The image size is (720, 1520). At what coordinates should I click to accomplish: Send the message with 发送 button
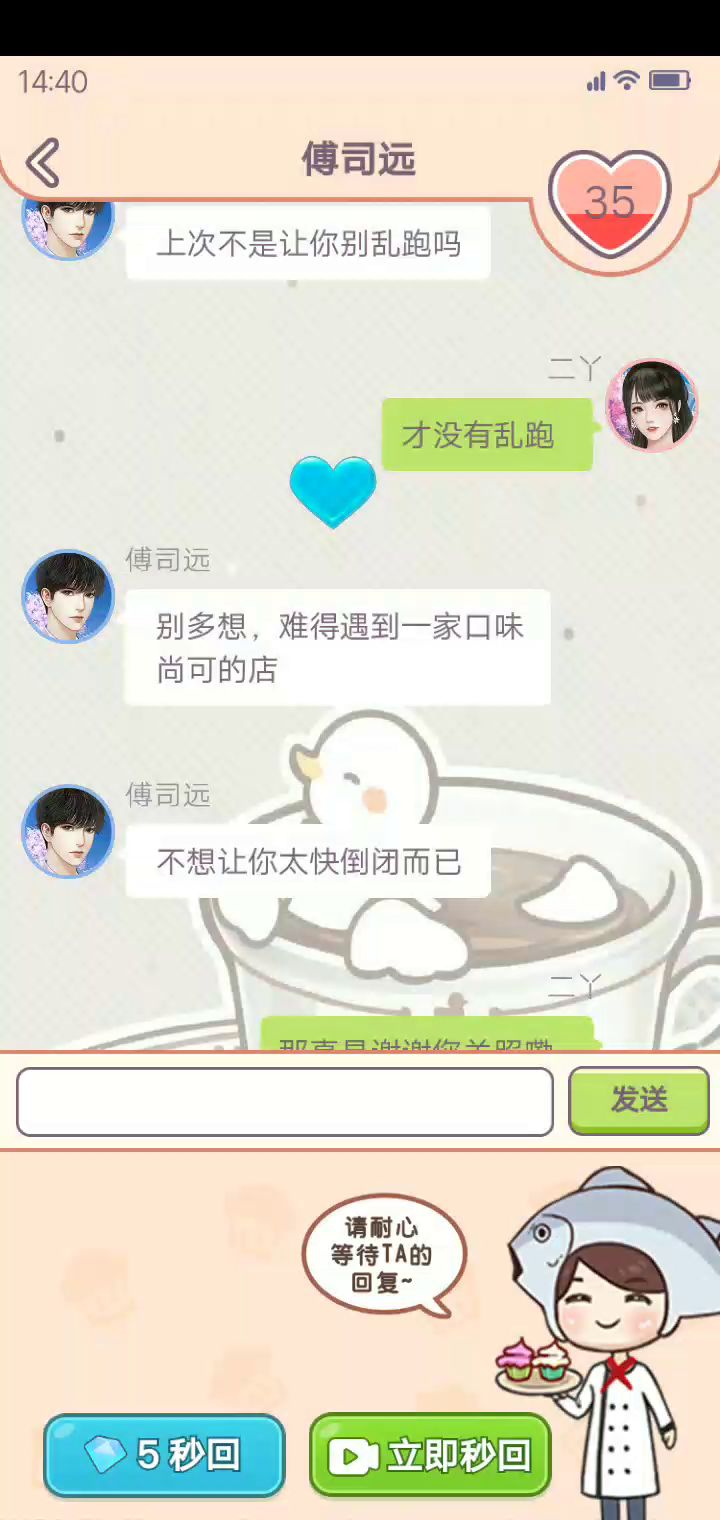point(639,1100)
